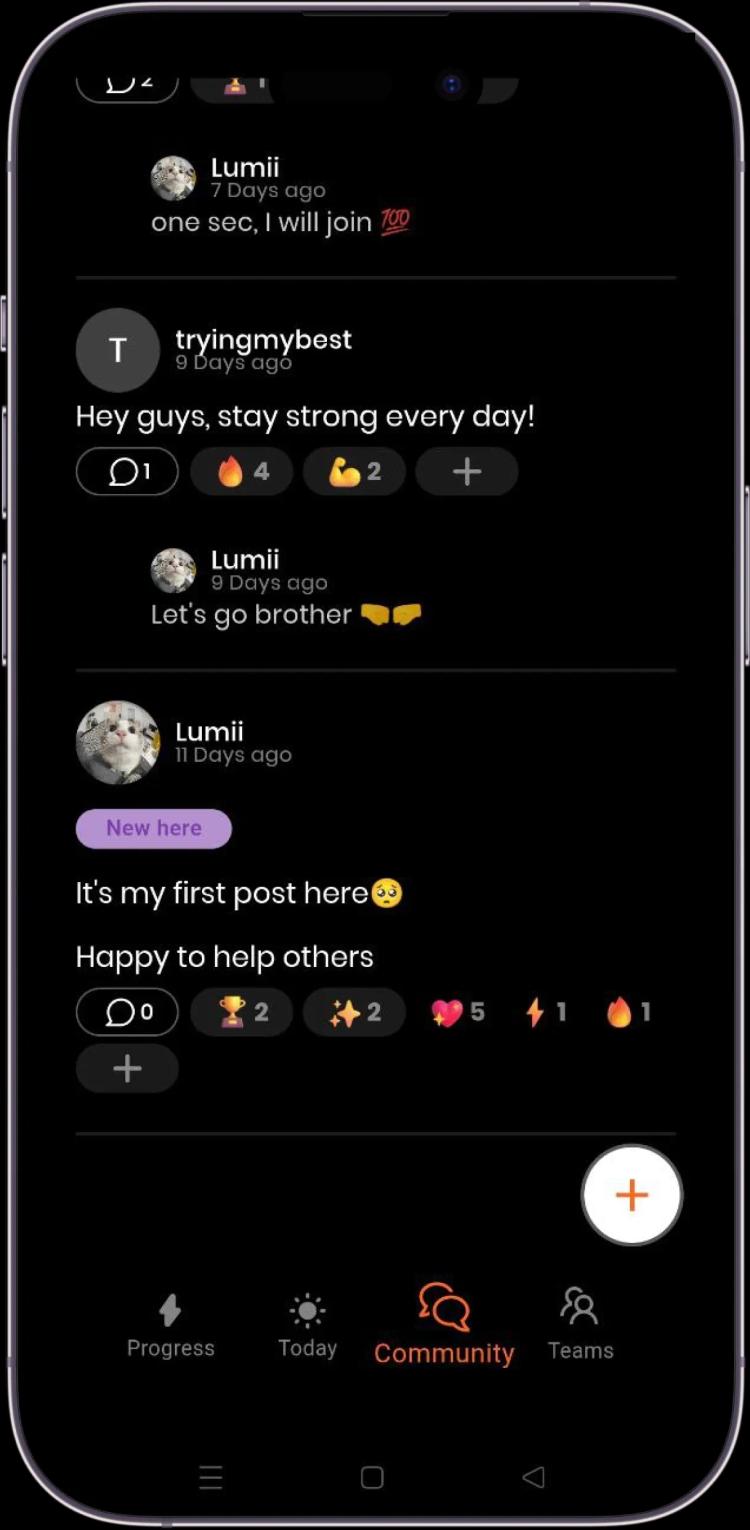Tap the trophy reaction on Lumii's post

tap(240, 1012)
